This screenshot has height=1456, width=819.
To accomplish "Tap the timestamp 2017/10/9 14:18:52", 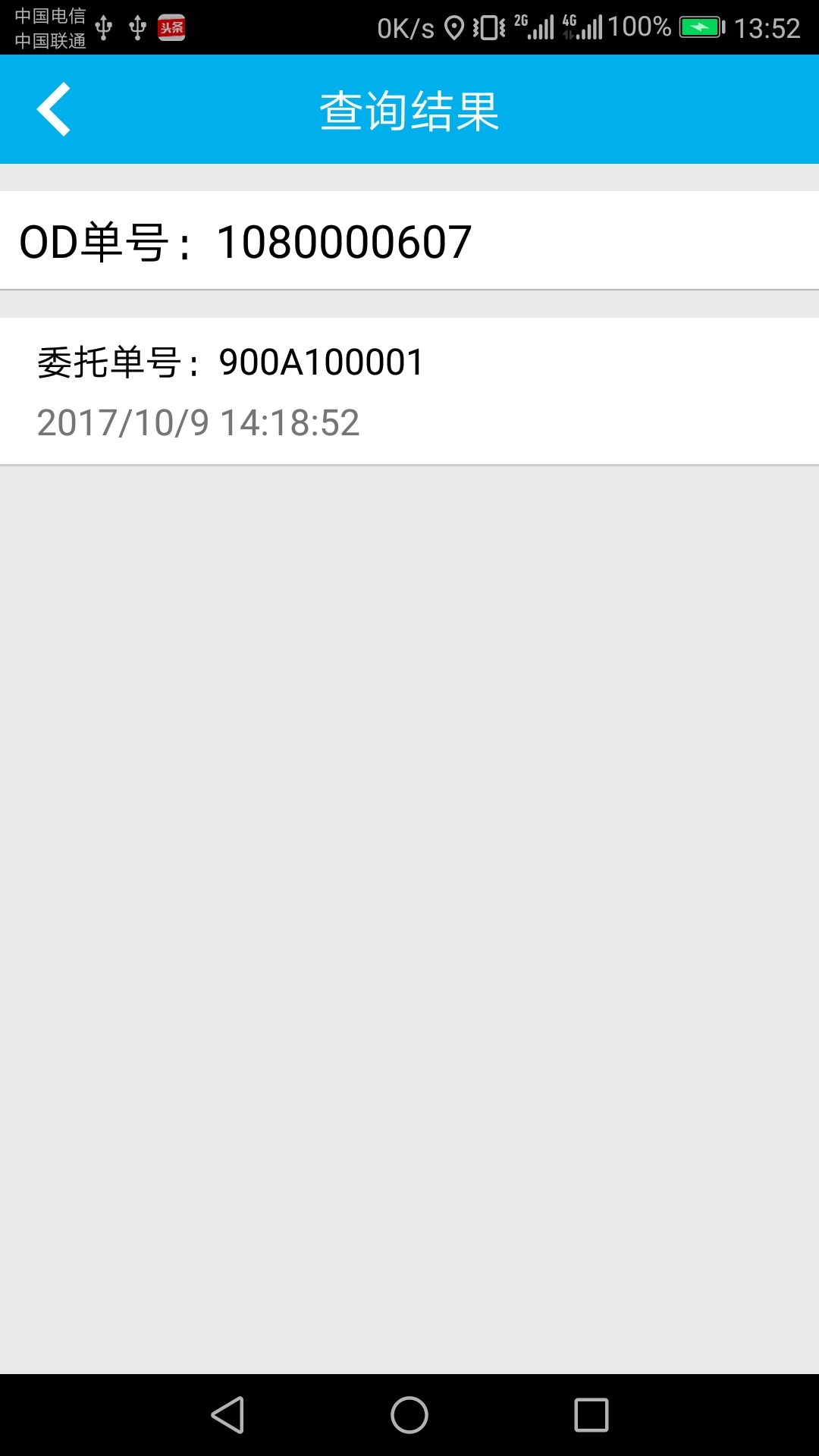I will [x=199, y=422].
